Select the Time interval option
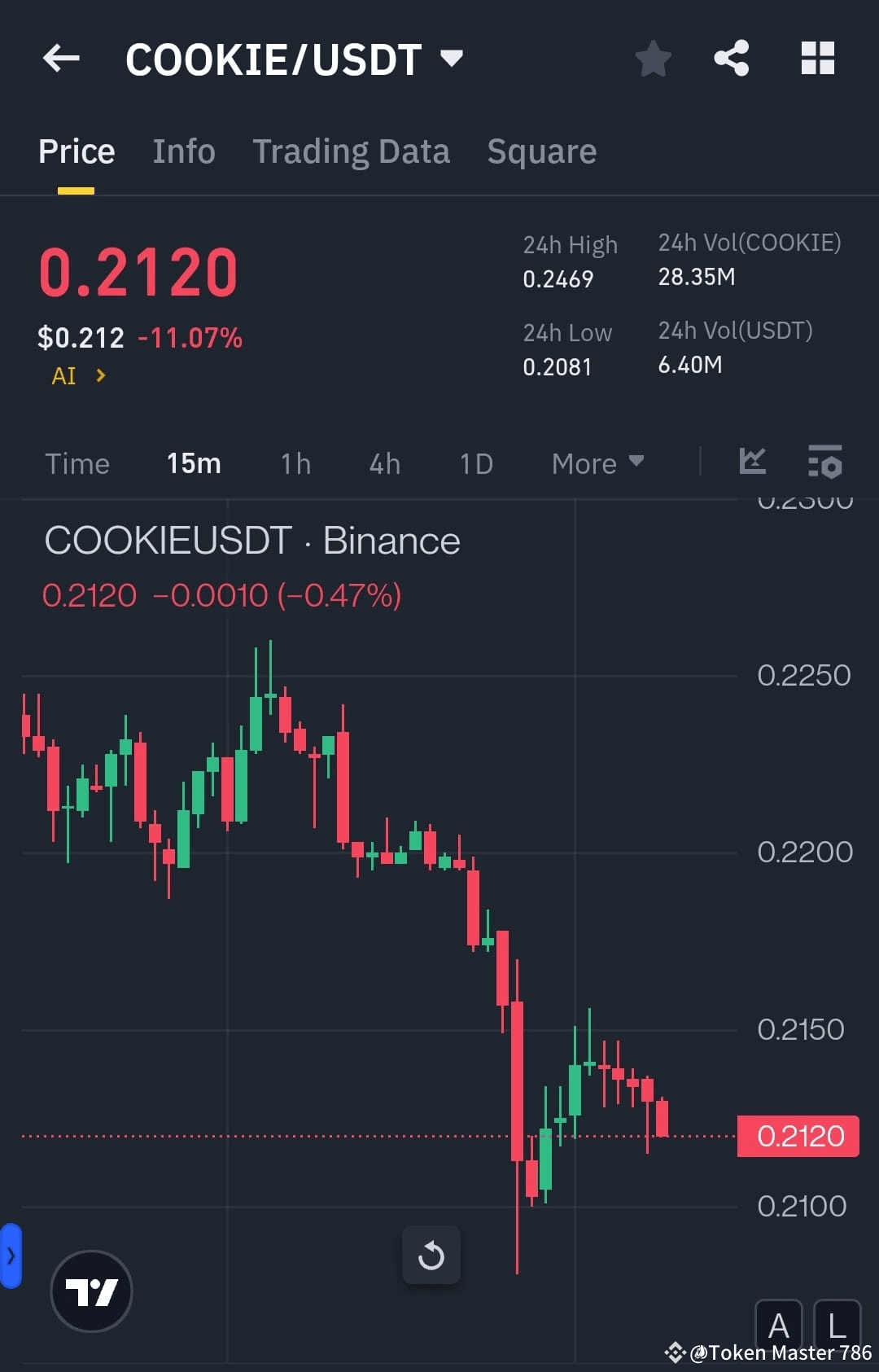This screenshot has height=1372, width=879. (x=77, y=462)
